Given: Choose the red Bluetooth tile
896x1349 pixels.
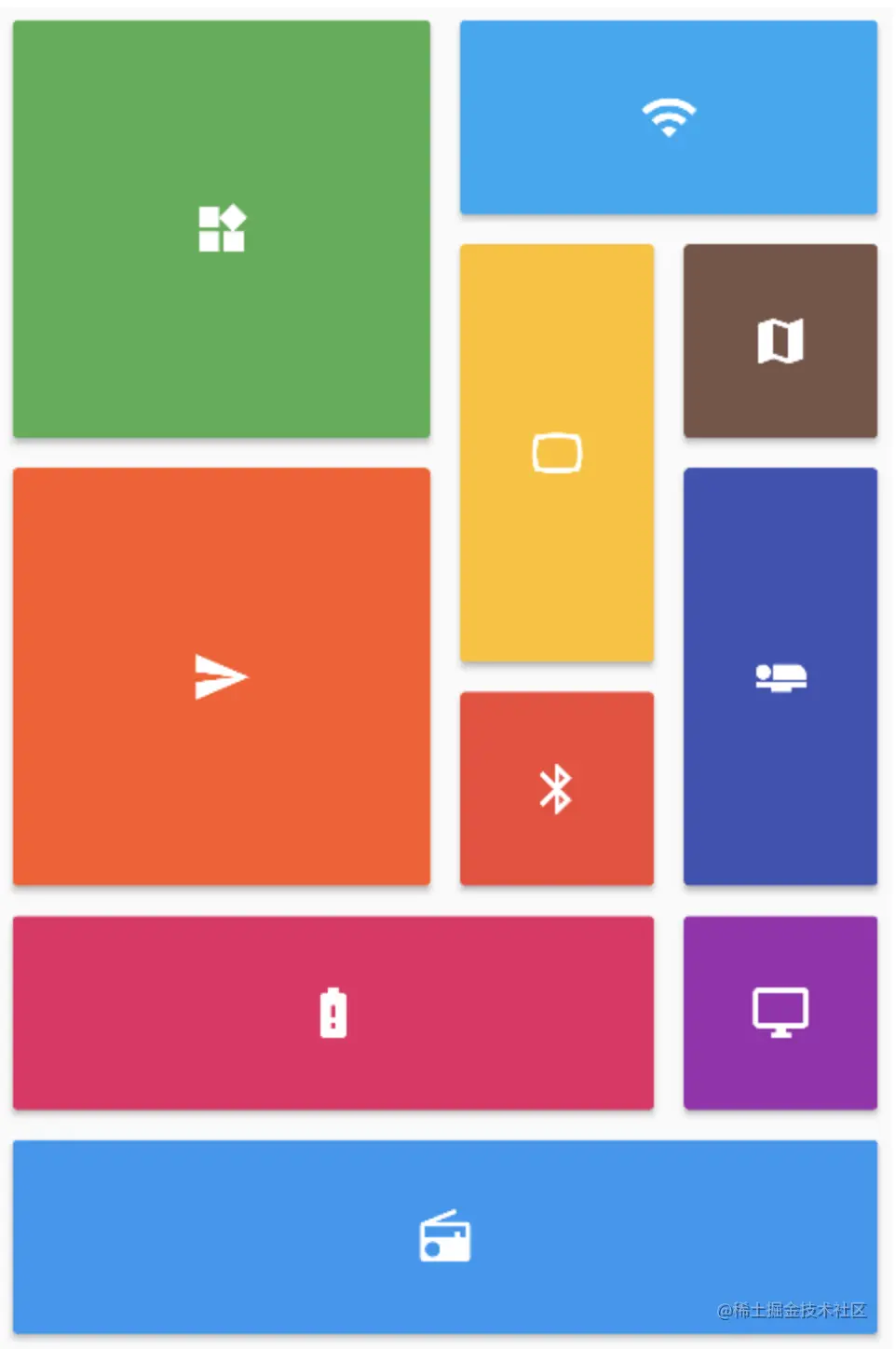Looking at the screenshot, I should [557, 788].
